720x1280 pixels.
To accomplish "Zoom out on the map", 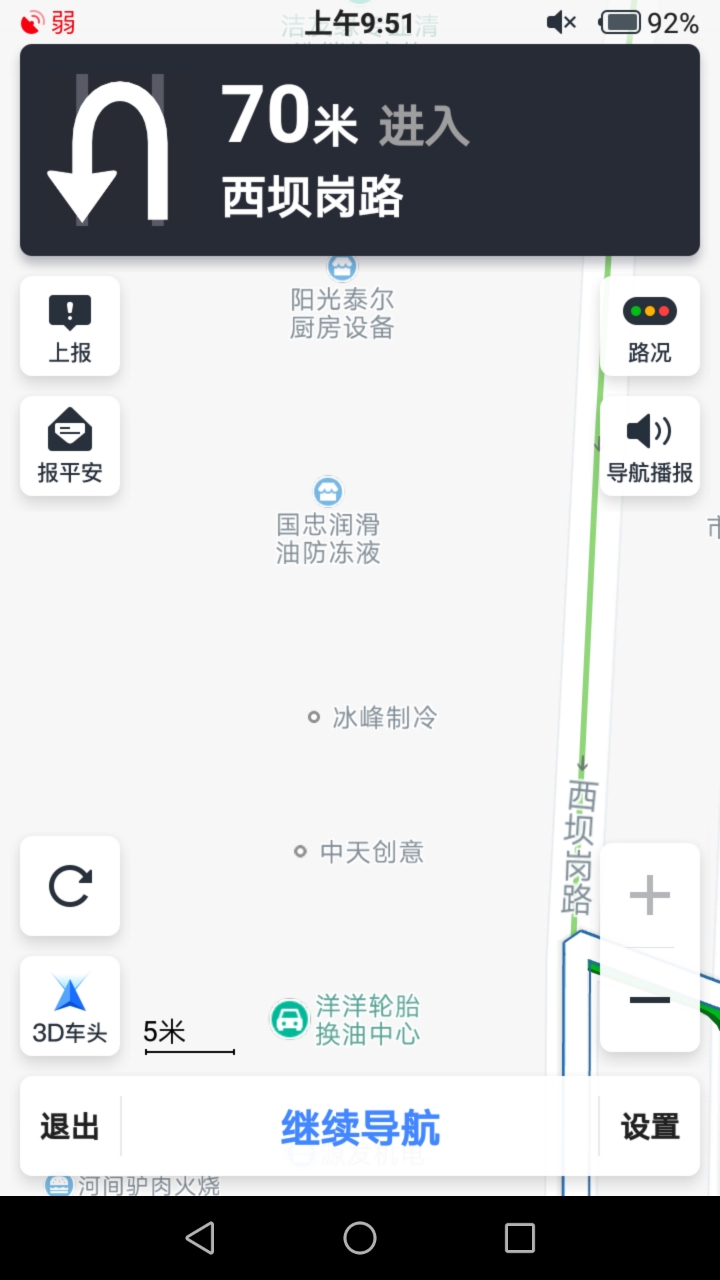I will pos(650,1000).
